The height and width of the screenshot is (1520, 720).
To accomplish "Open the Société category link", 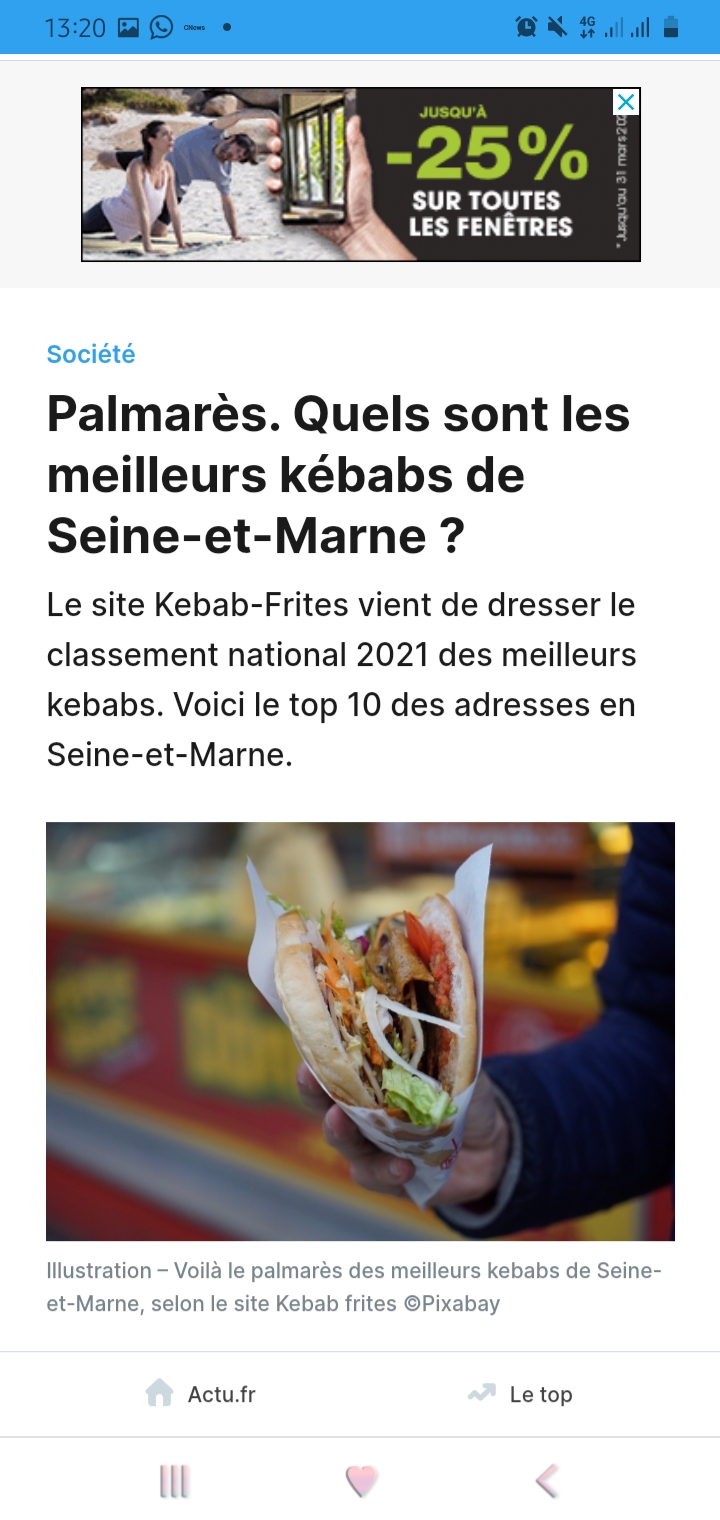I will tap(91, 354).
